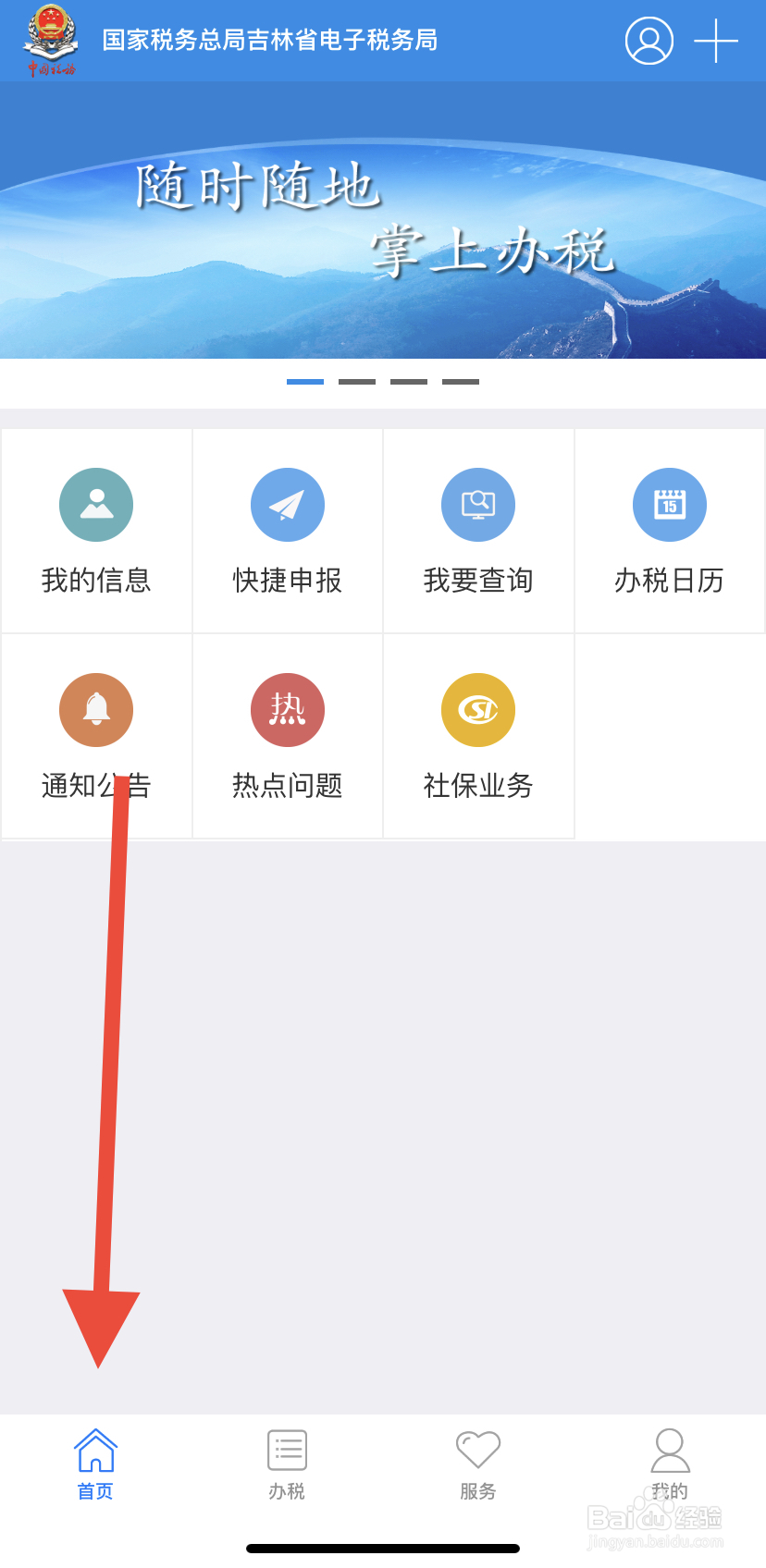Open the 我的 tab
The image size is (766, 1568).
coord(669,1463)
